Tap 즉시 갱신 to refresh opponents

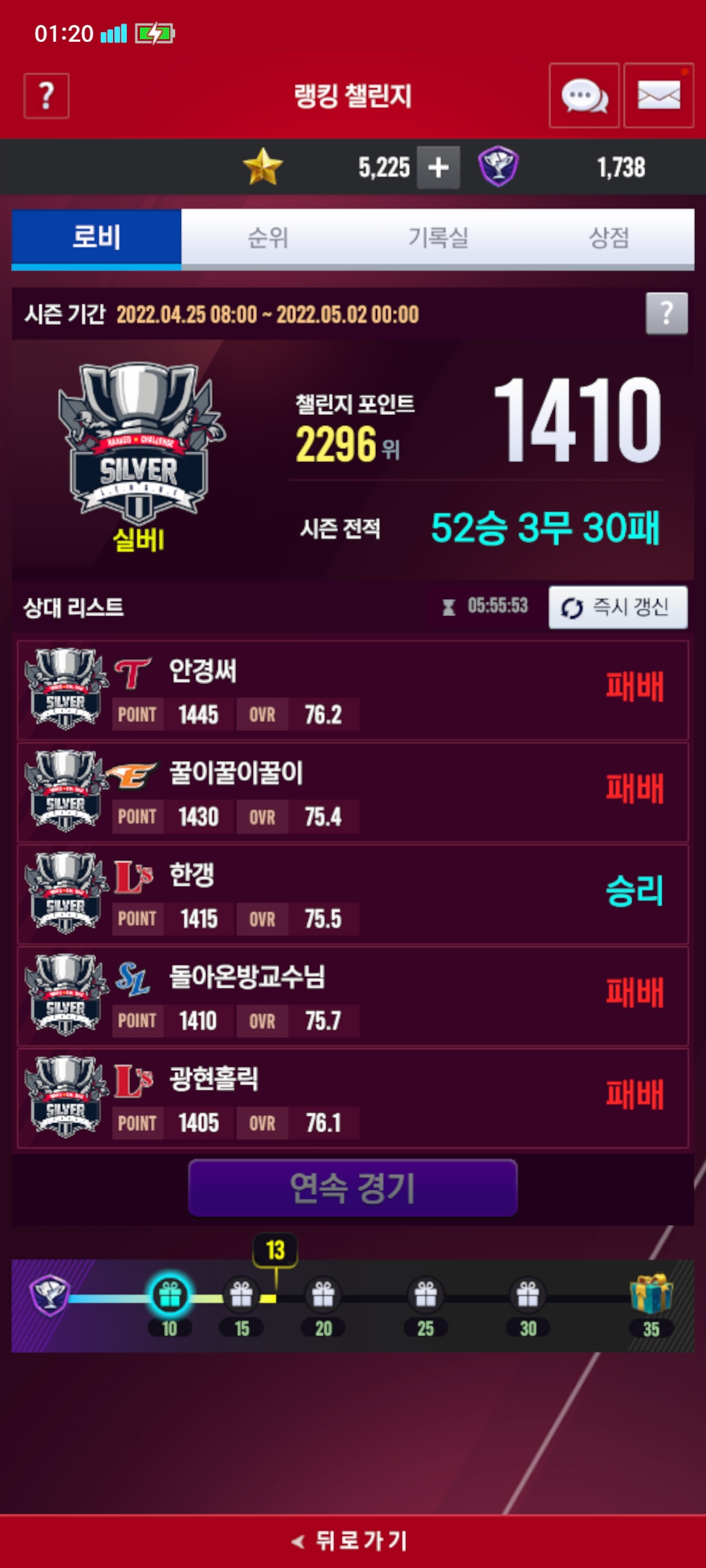[x=618, y=608]
